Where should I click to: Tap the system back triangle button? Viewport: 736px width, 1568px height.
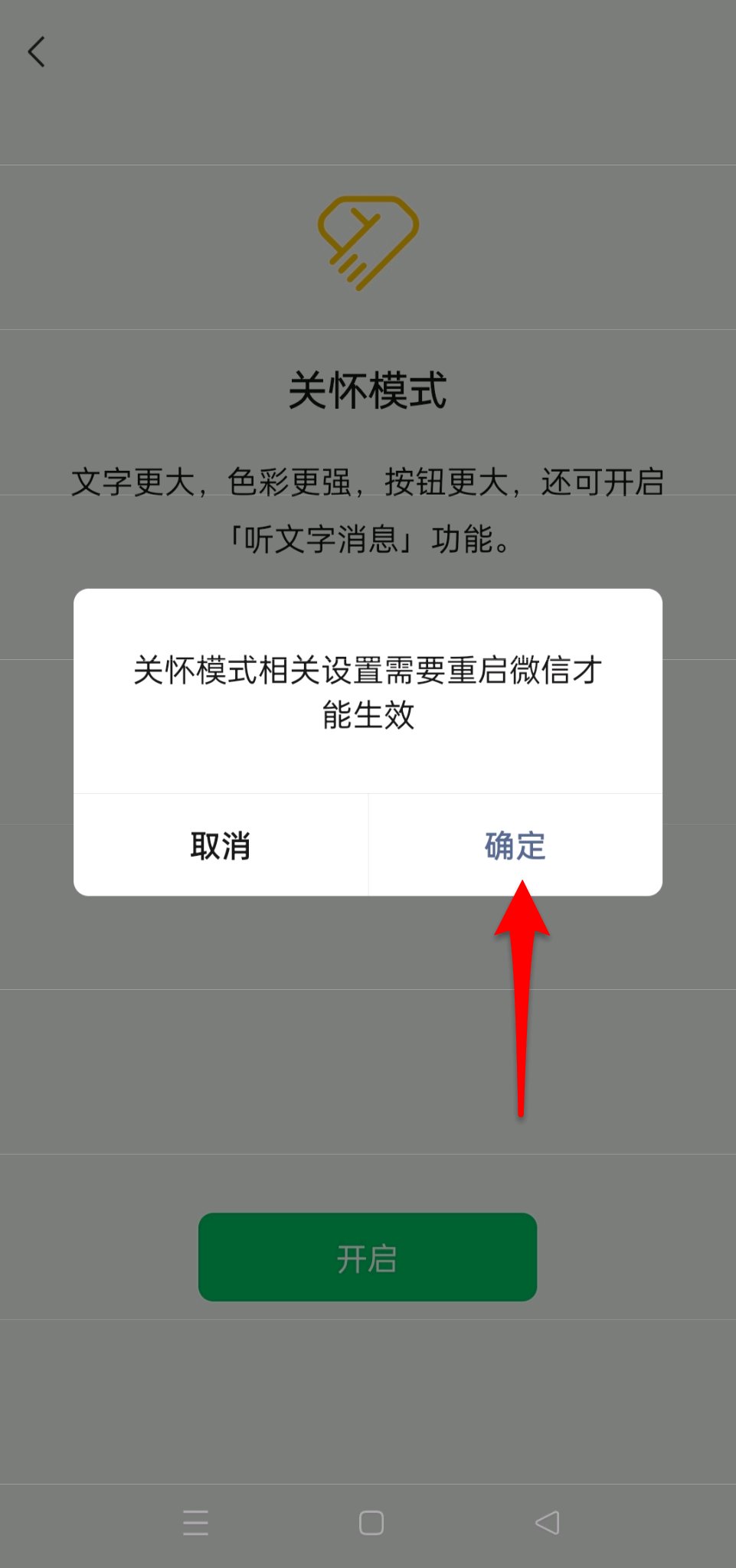click(x=547, y=1522)
